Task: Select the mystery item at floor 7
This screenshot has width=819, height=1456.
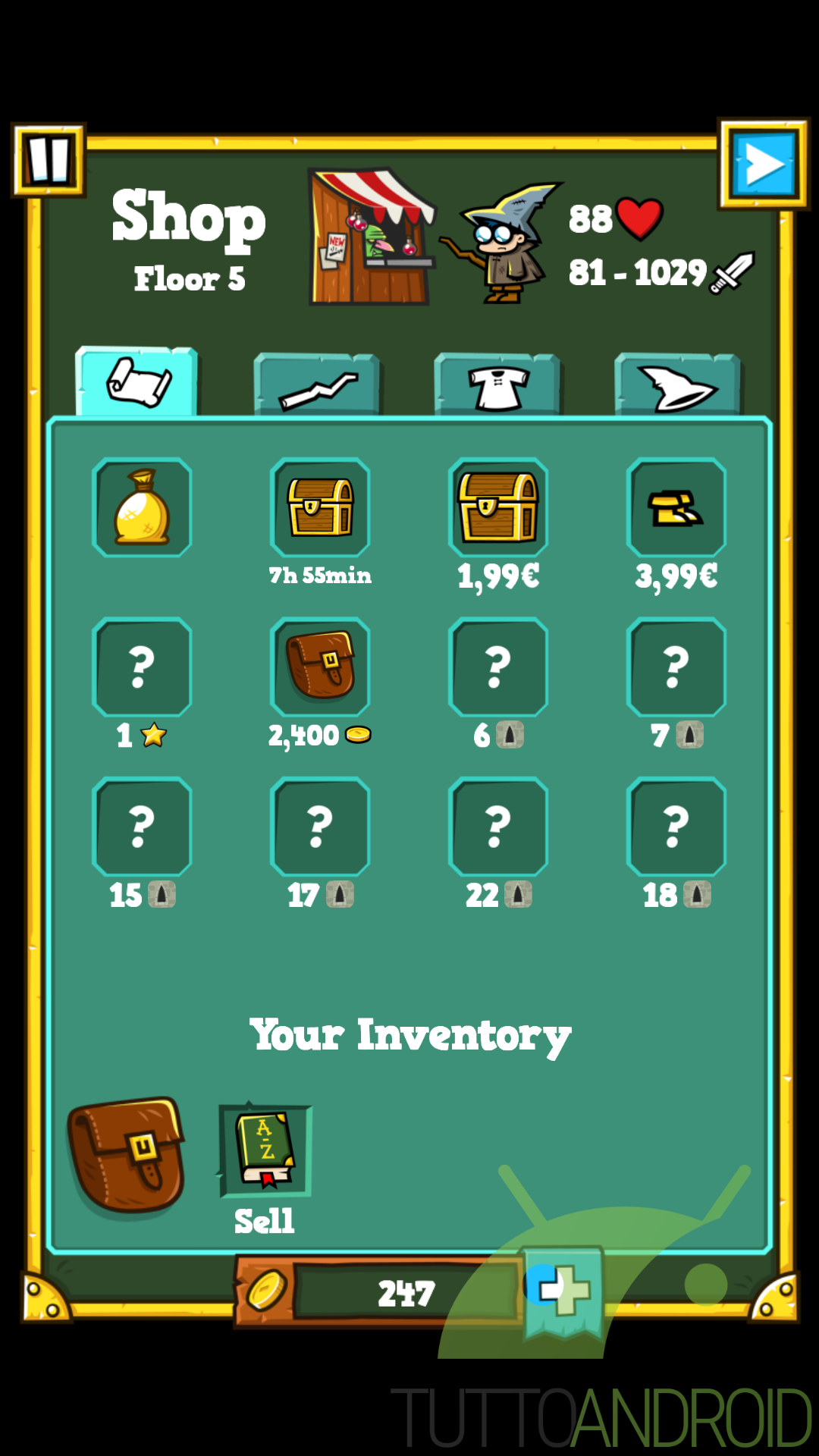Action: pyautogui.click(x=676, y=667)
